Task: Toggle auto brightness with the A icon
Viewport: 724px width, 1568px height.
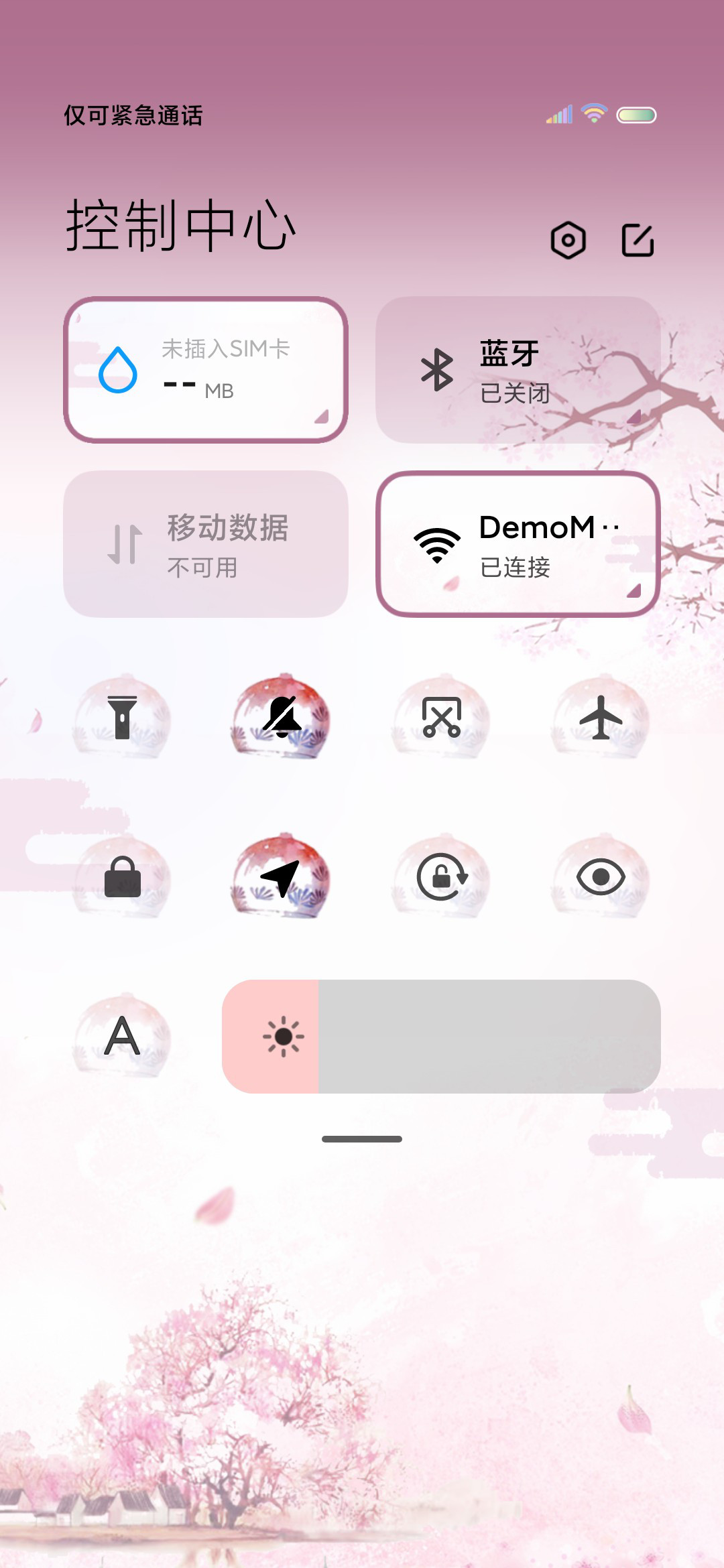Action: (122, 1036)
